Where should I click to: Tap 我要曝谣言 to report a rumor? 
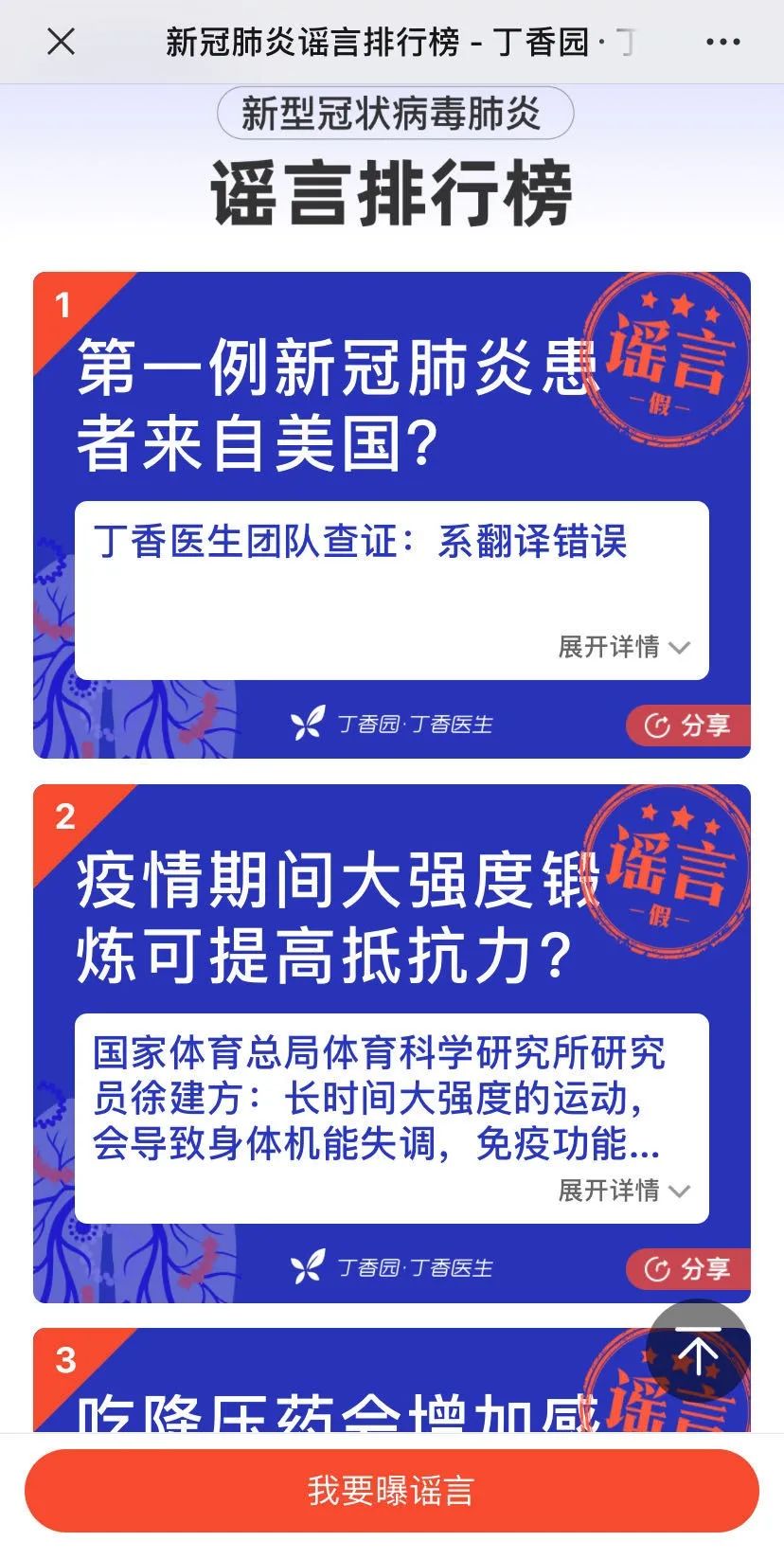391,1490
